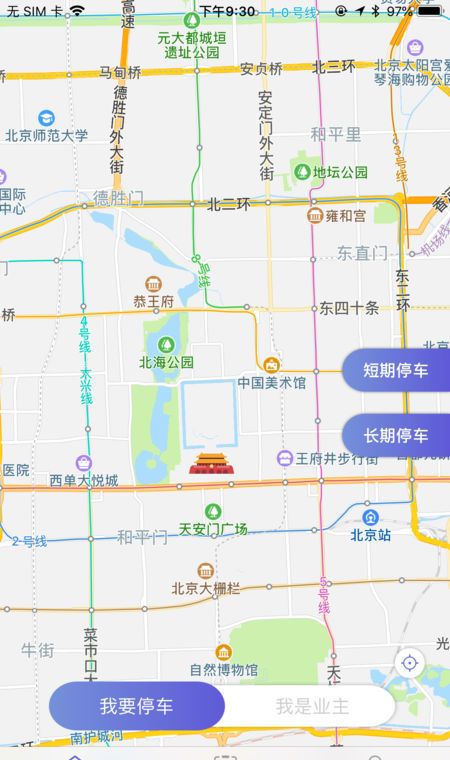Switch to 我要停车 mode
450x760 pixels.
pos(137,706)
